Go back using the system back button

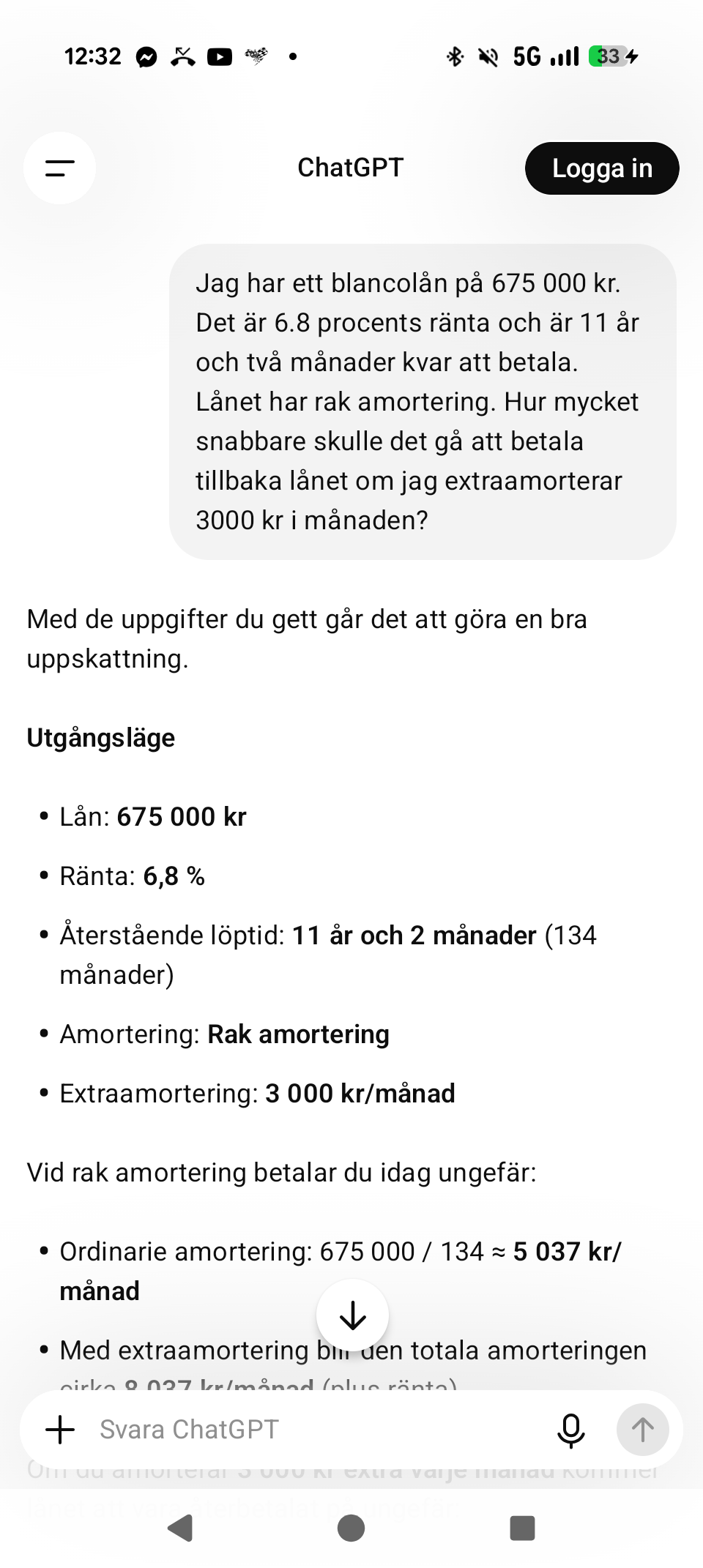[x=181, y=1528]
